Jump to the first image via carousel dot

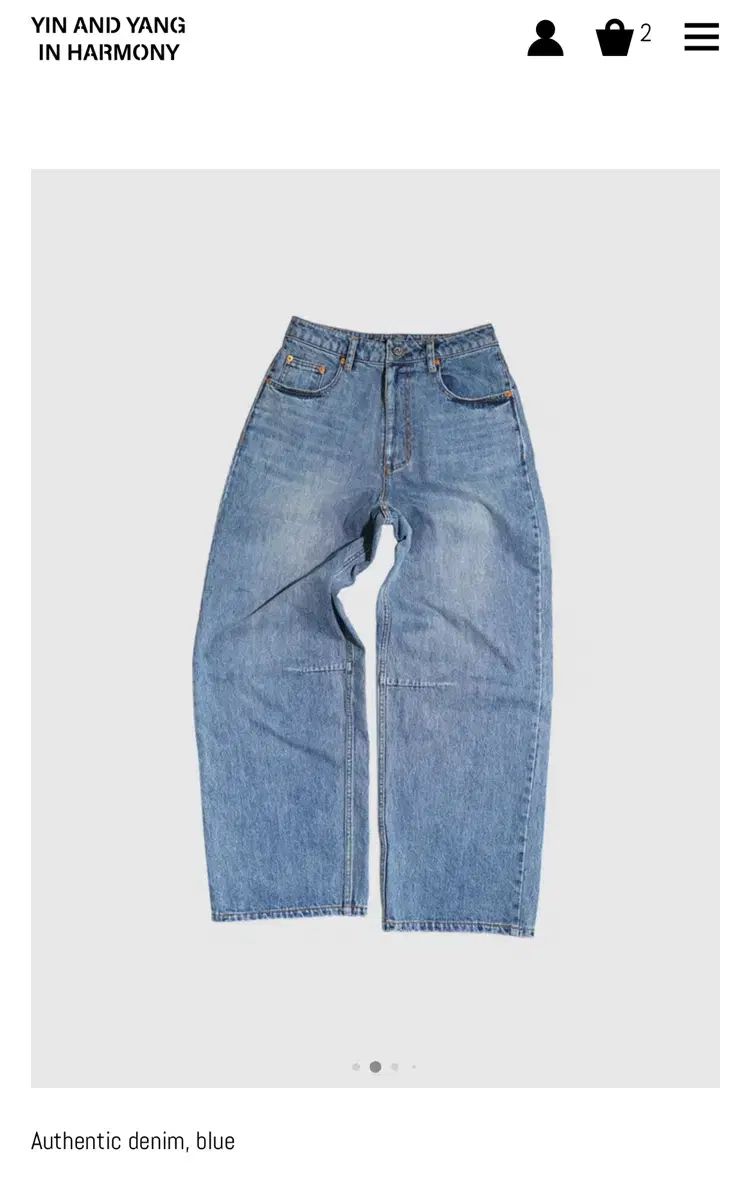coord(356,1067)
